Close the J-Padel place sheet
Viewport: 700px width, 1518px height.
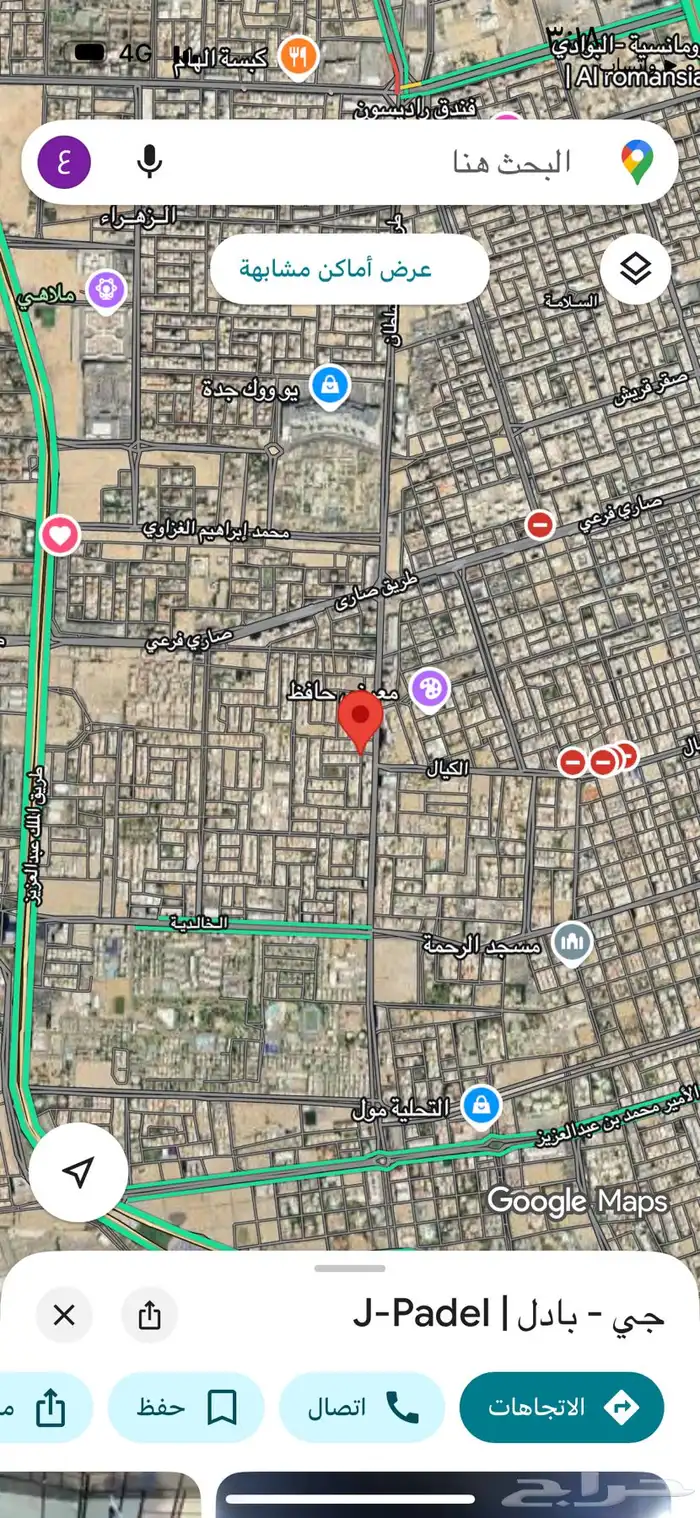64,1314
